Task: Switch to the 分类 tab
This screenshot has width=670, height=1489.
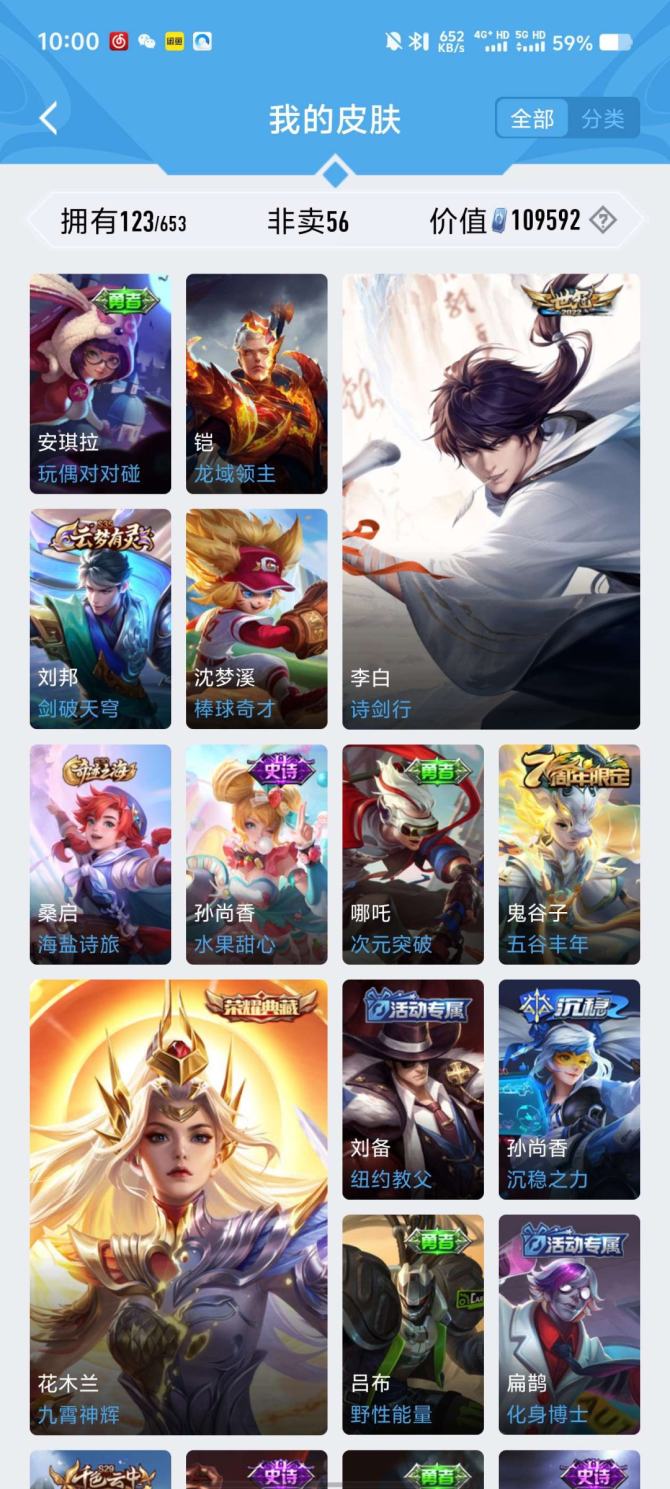Action: coord(603,119)
